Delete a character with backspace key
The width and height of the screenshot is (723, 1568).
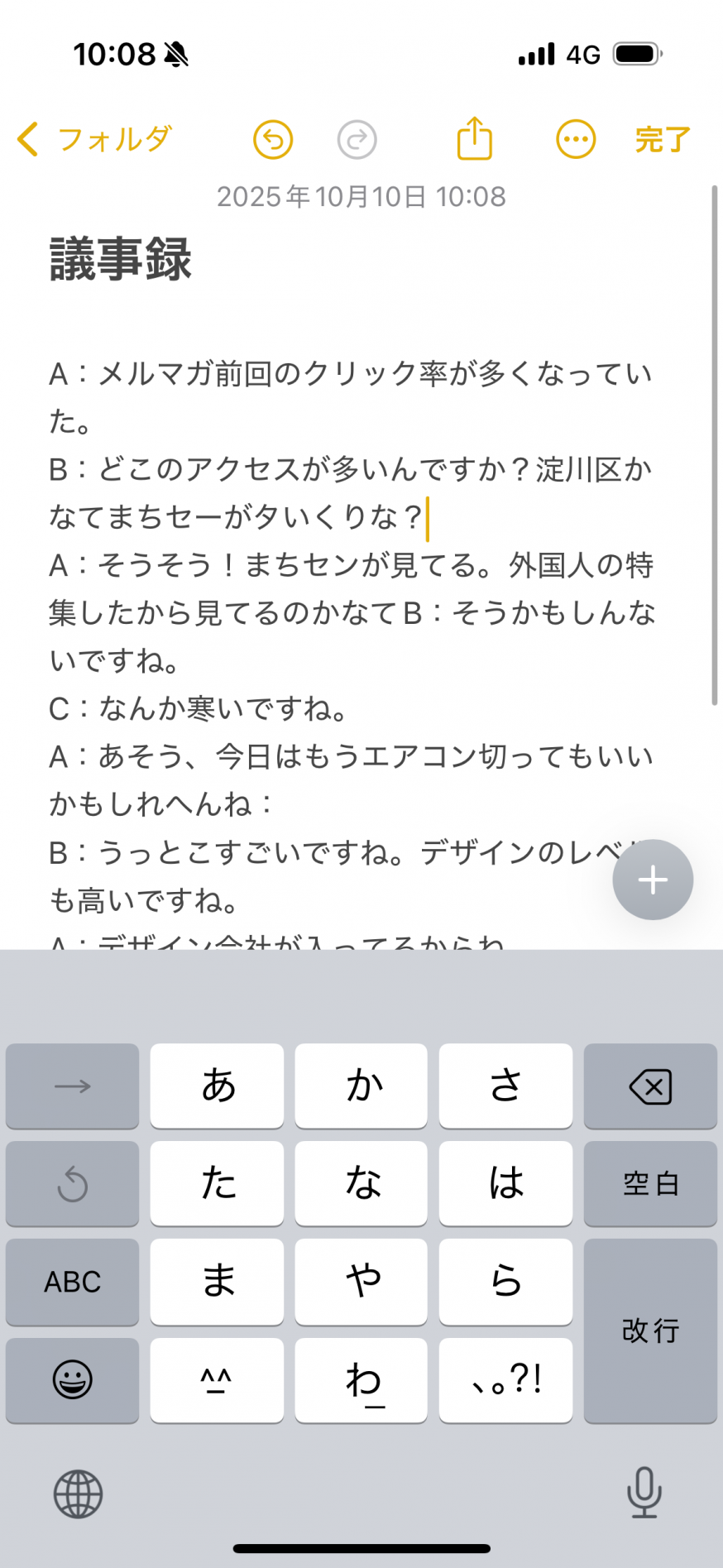point(650,1086)
